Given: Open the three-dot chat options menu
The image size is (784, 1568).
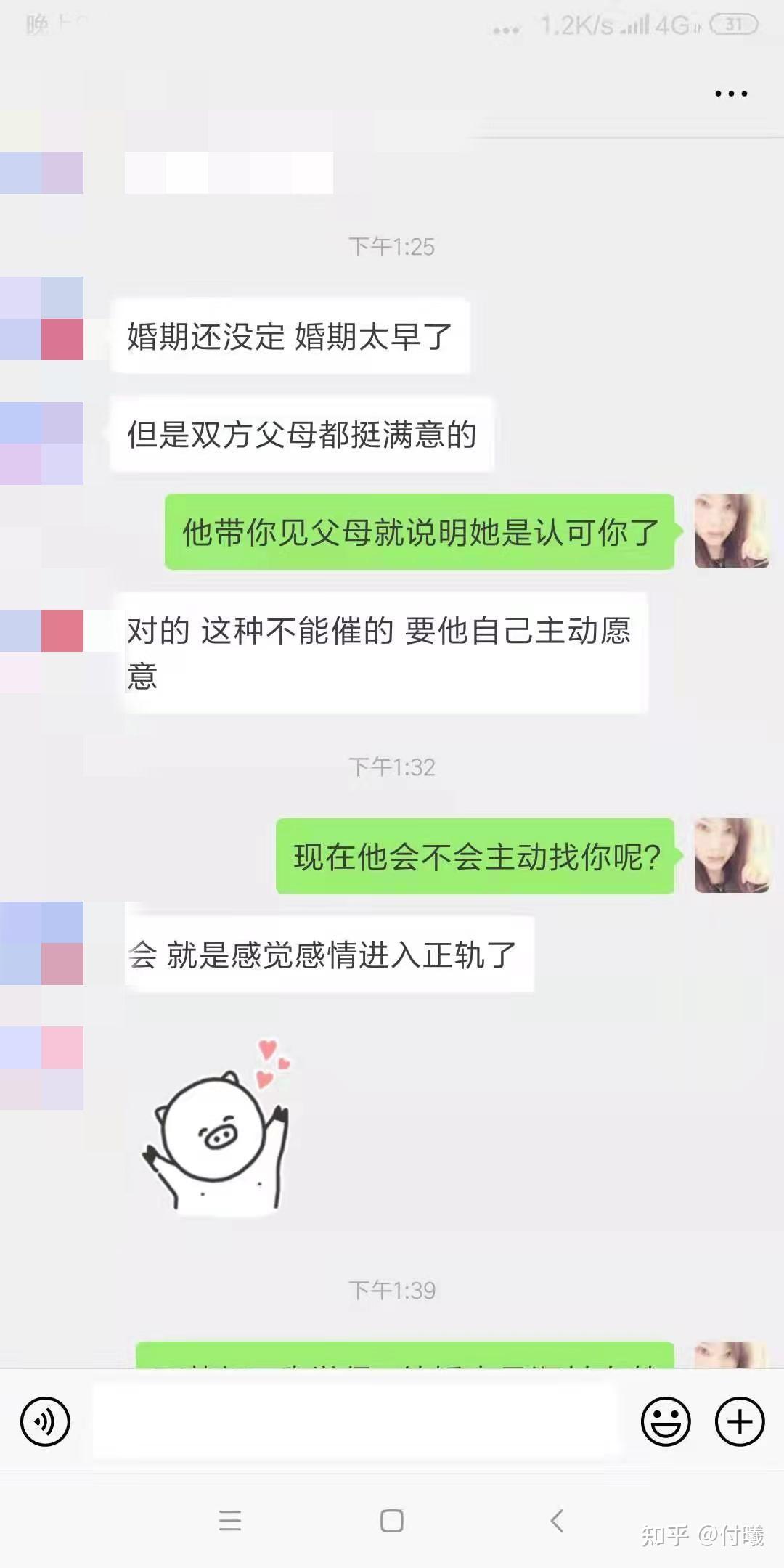Looking at the screenshot, I should [x=731, y=94].
